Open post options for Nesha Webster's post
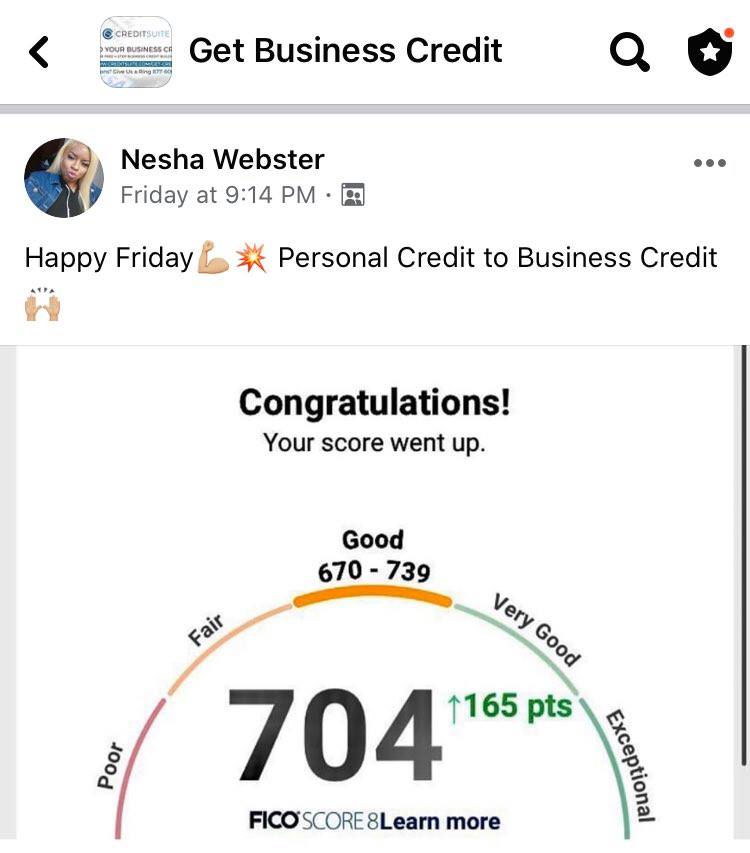Image resolution: width=750 pixels, height=853 pixels. point(709,163)
